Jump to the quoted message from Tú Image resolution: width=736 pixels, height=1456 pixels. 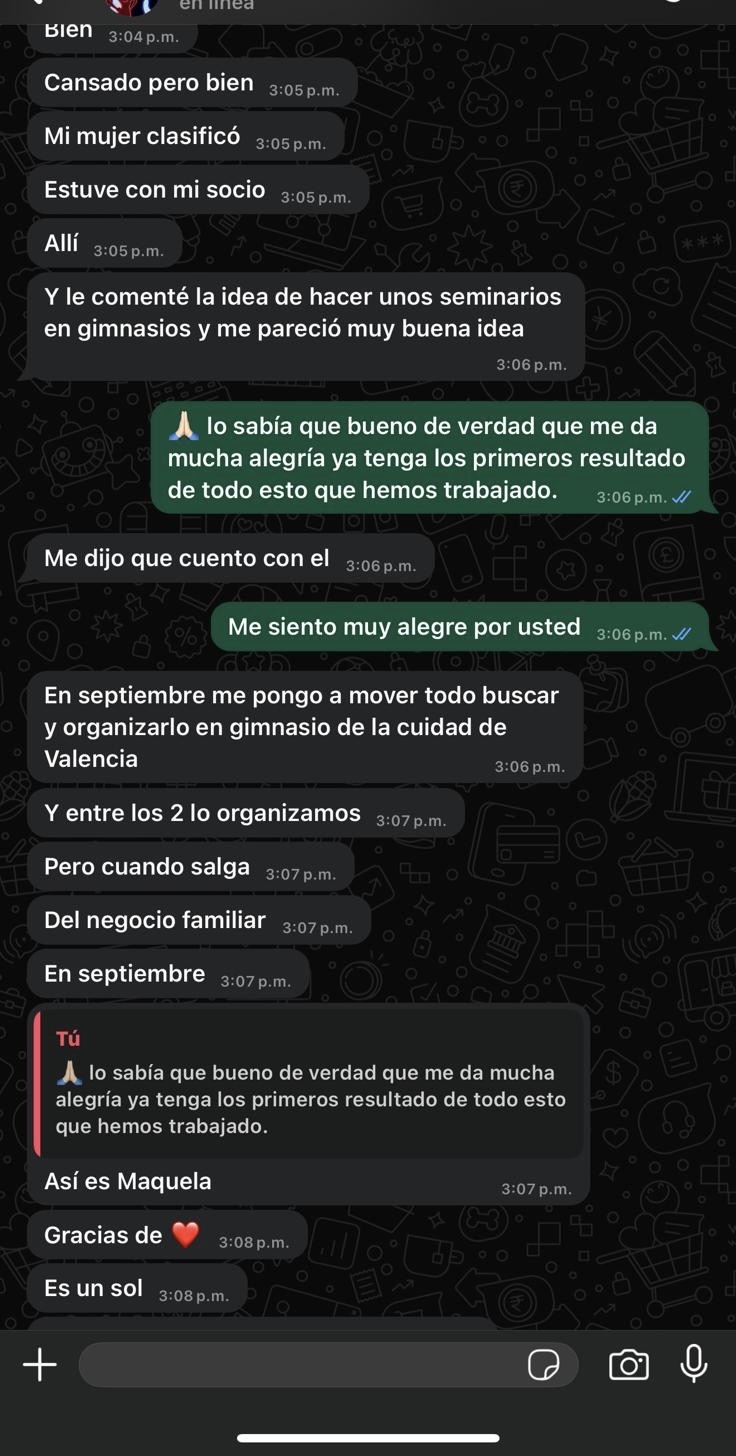pyautogui.click(x=308, y=1083)
